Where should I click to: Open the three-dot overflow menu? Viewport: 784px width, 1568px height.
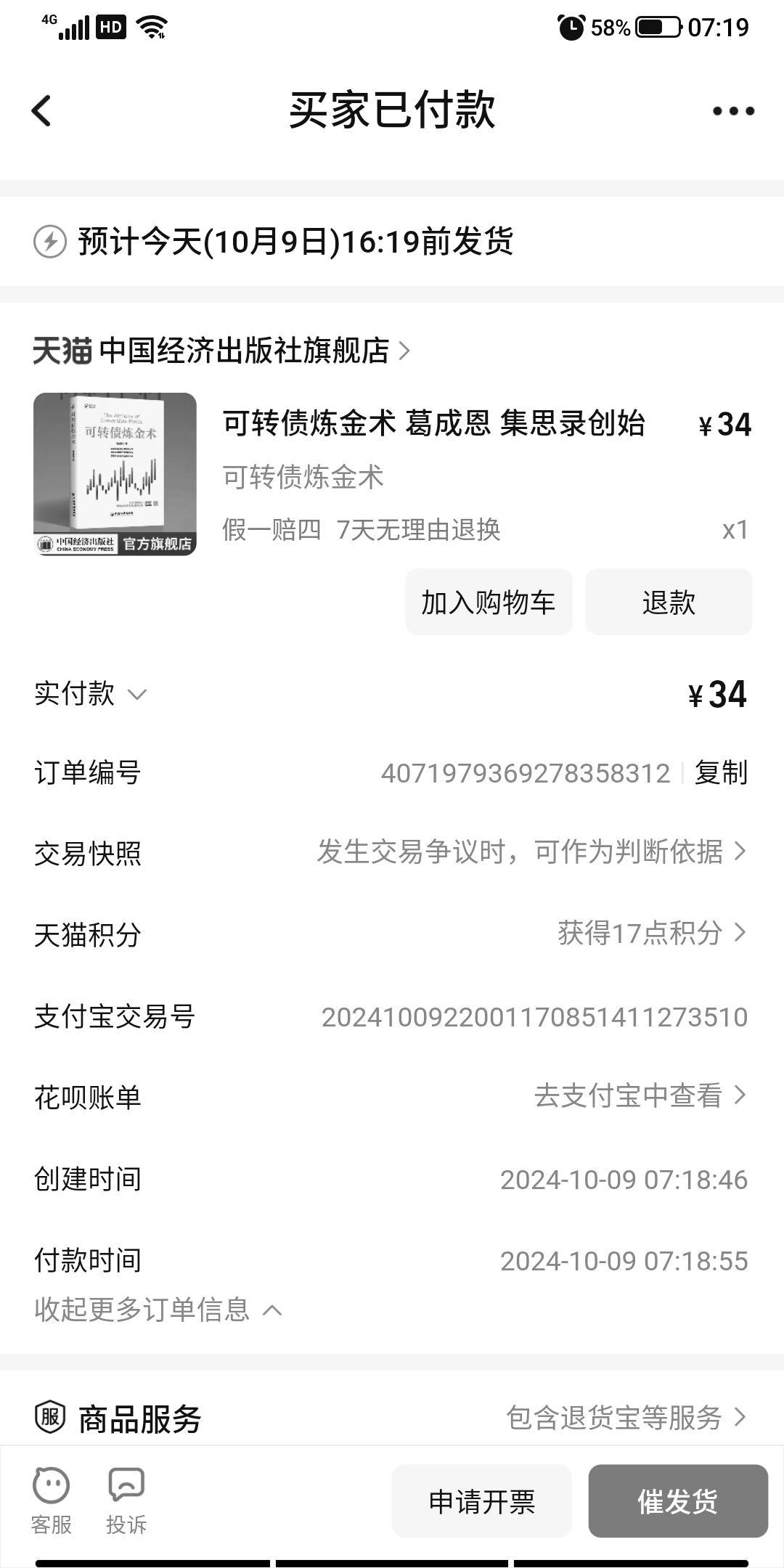tap(733, 111)
